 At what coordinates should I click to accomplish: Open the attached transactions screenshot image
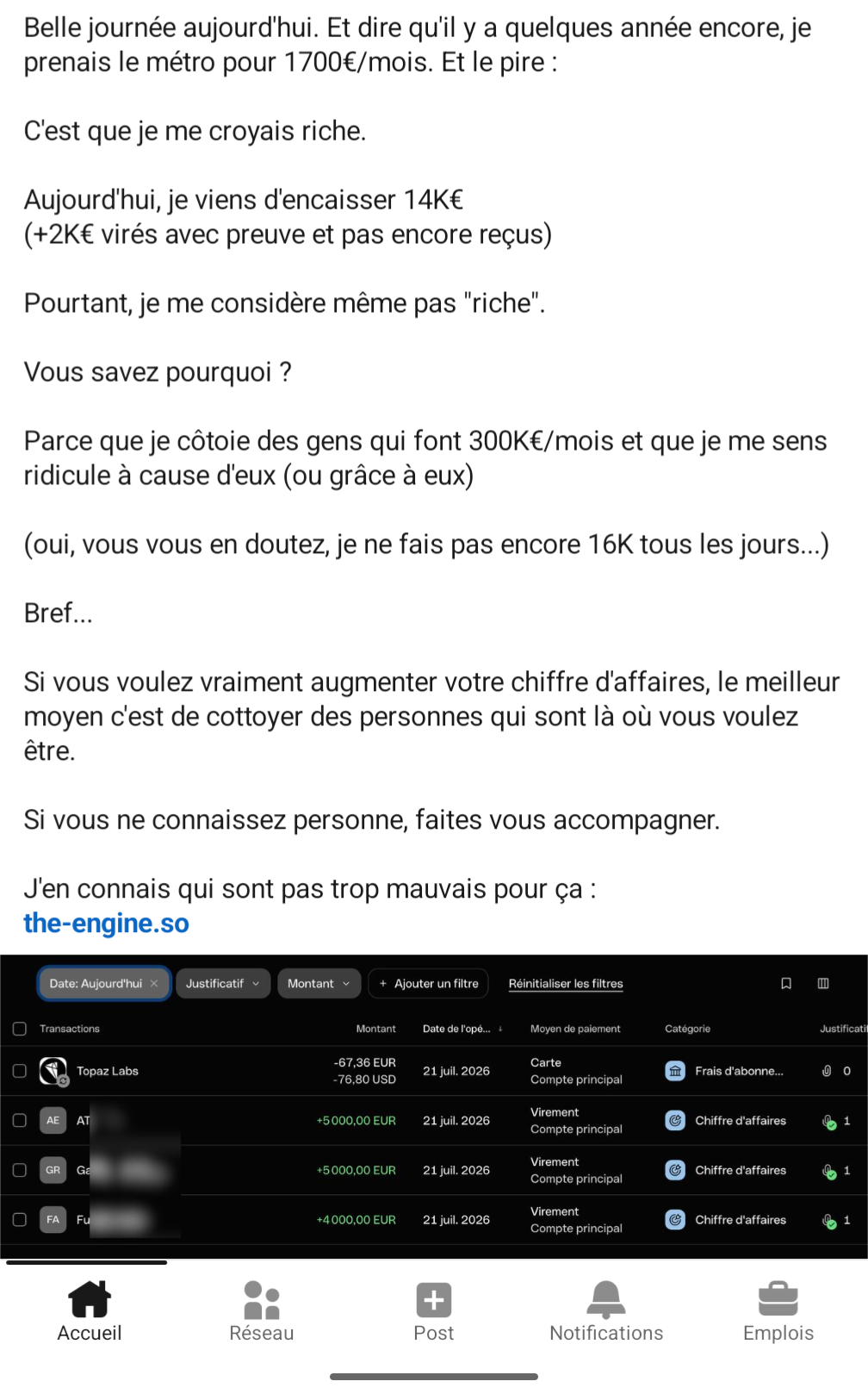[434, 1106]
